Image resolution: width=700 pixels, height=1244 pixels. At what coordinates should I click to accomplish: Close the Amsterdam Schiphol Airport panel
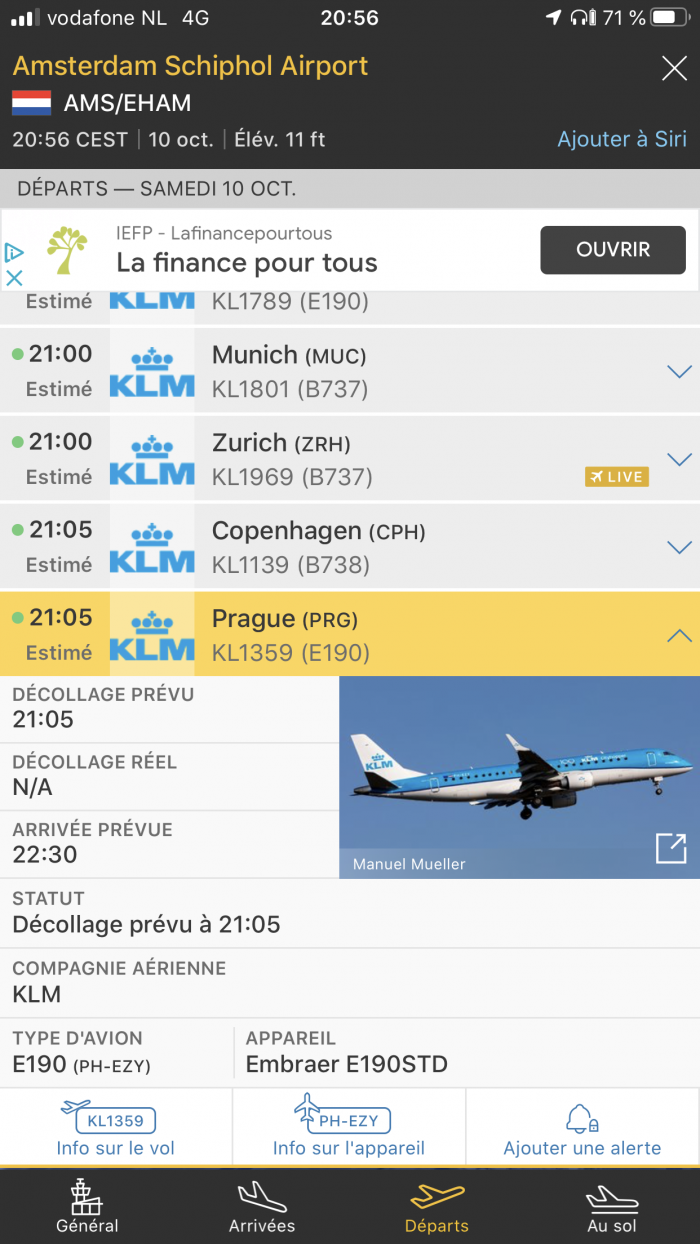674,69
